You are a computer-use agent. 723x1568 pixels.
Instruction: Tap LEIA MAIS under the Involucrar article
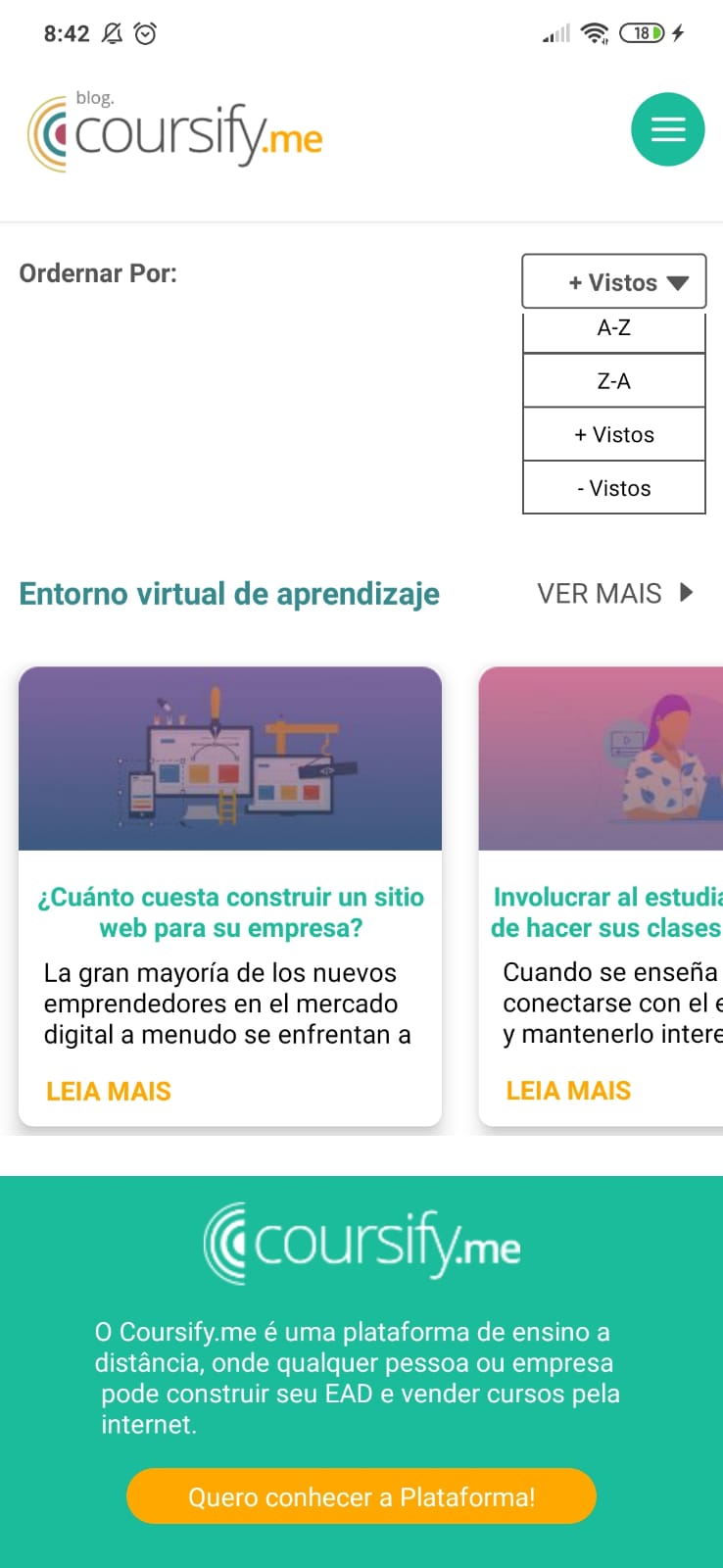(x=568, y=1091)
